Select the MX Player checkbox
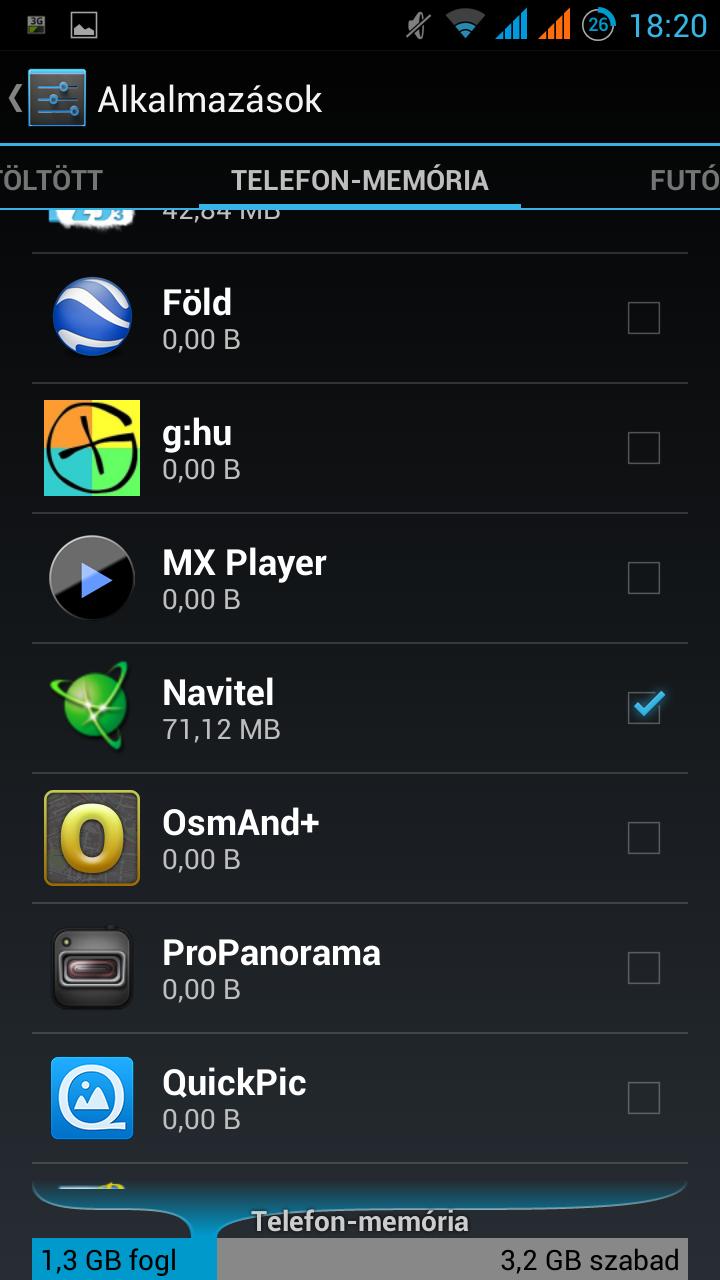This screenshot has height=1280, width=720. (x=643, y=578)
